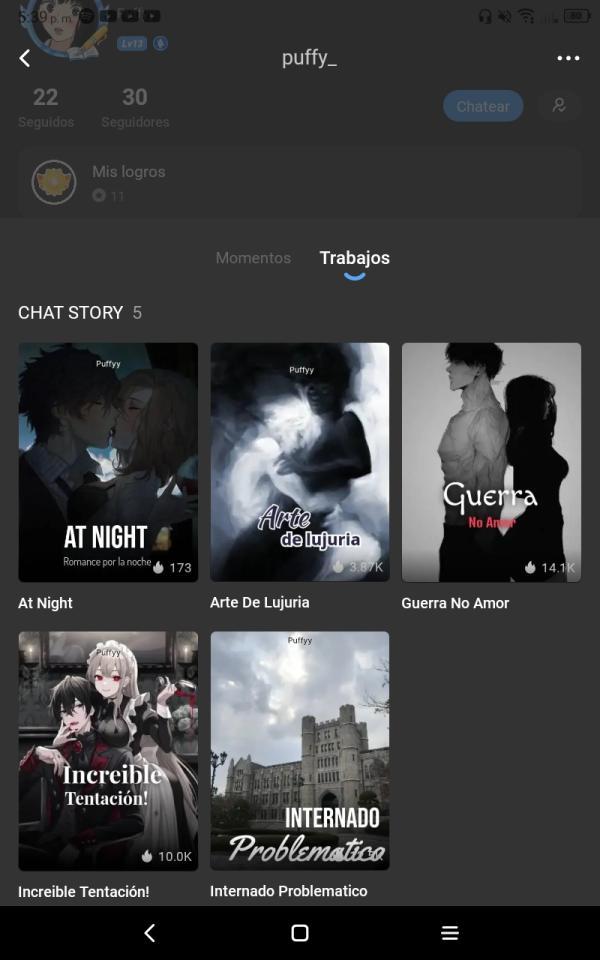Open recent apps from navigation bar
The width and height of the screenshot is (600, 960).
click(x=450, y=933)
